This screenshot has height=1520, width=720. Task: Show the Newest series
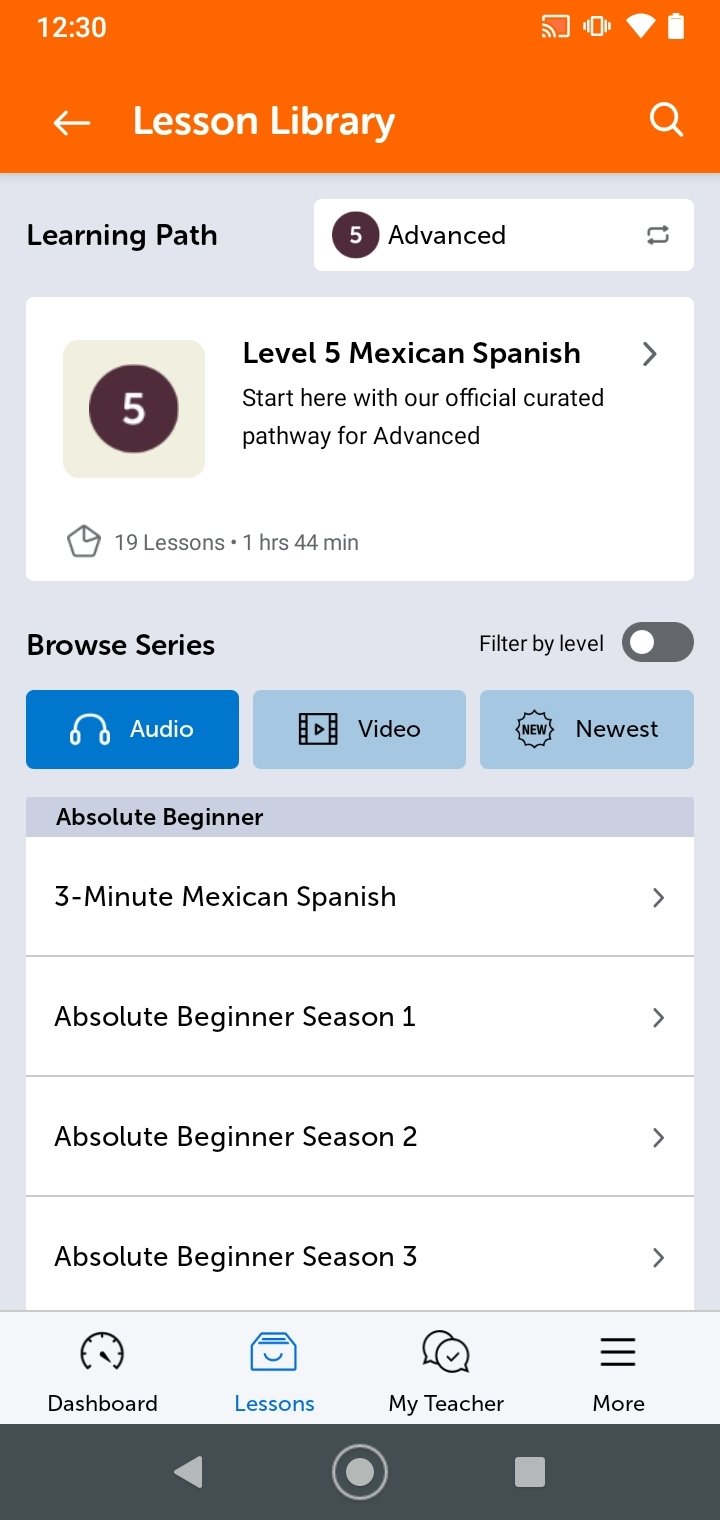[587, 729]
